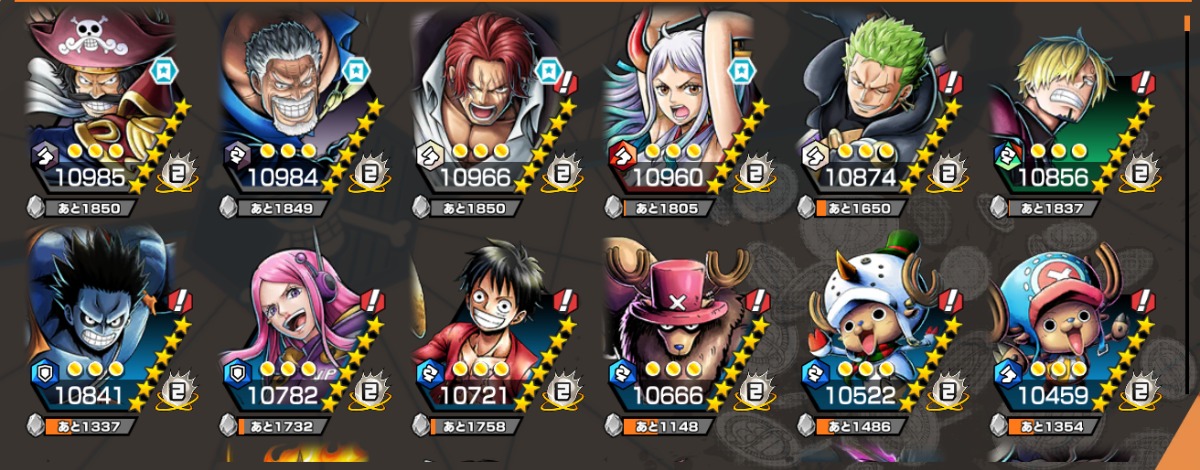This screenshot has height=470, width=1200.
Task: Open the character card showing 10984
Action: click(295, 100)
